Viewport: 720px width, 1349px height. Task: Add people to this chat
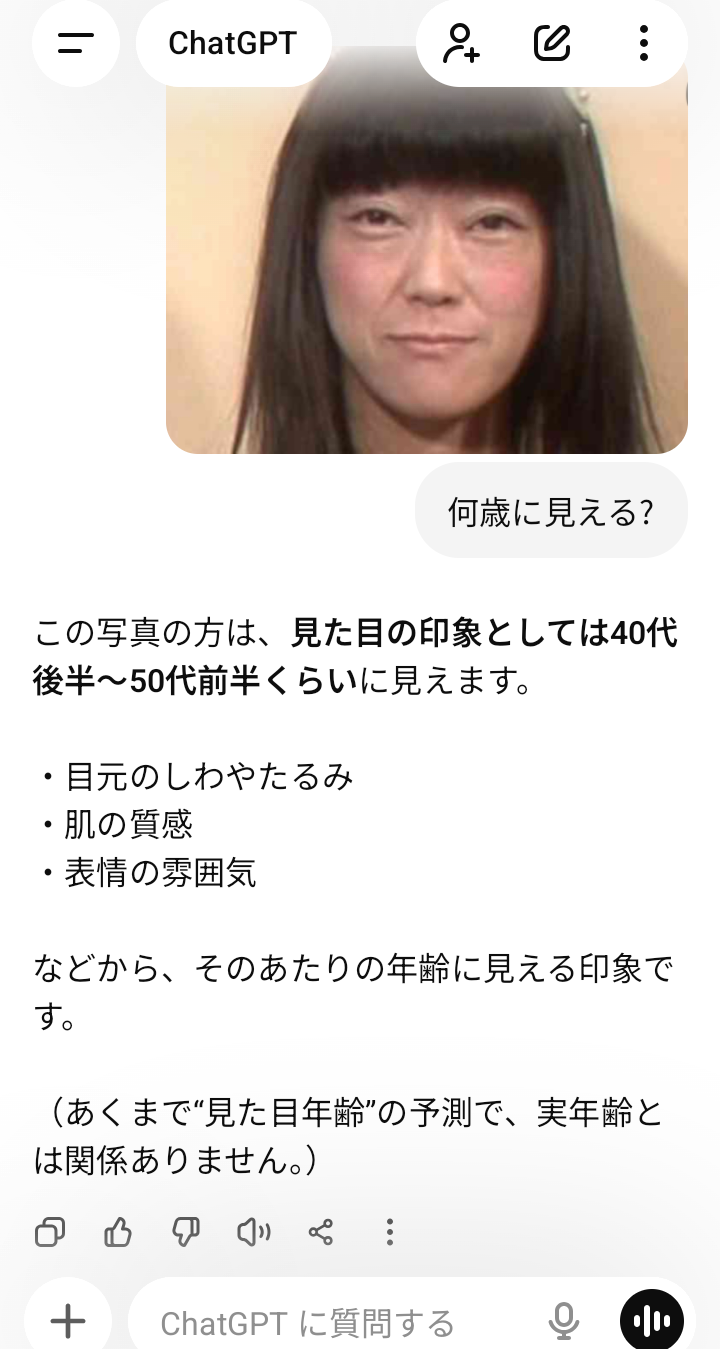coord(462,43)
